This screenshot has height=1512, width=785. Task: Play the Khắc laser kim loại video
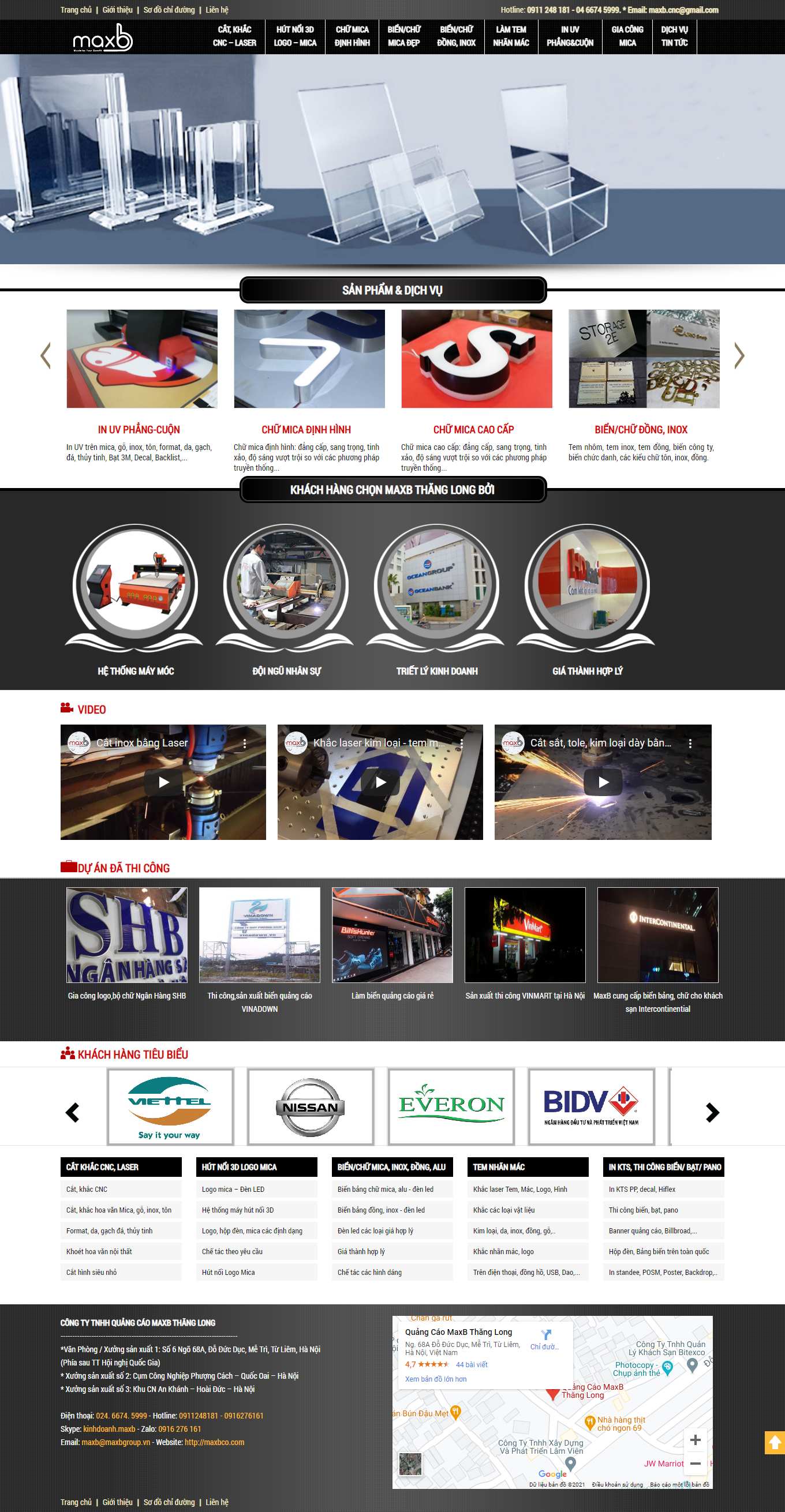[x=380, y=782]
